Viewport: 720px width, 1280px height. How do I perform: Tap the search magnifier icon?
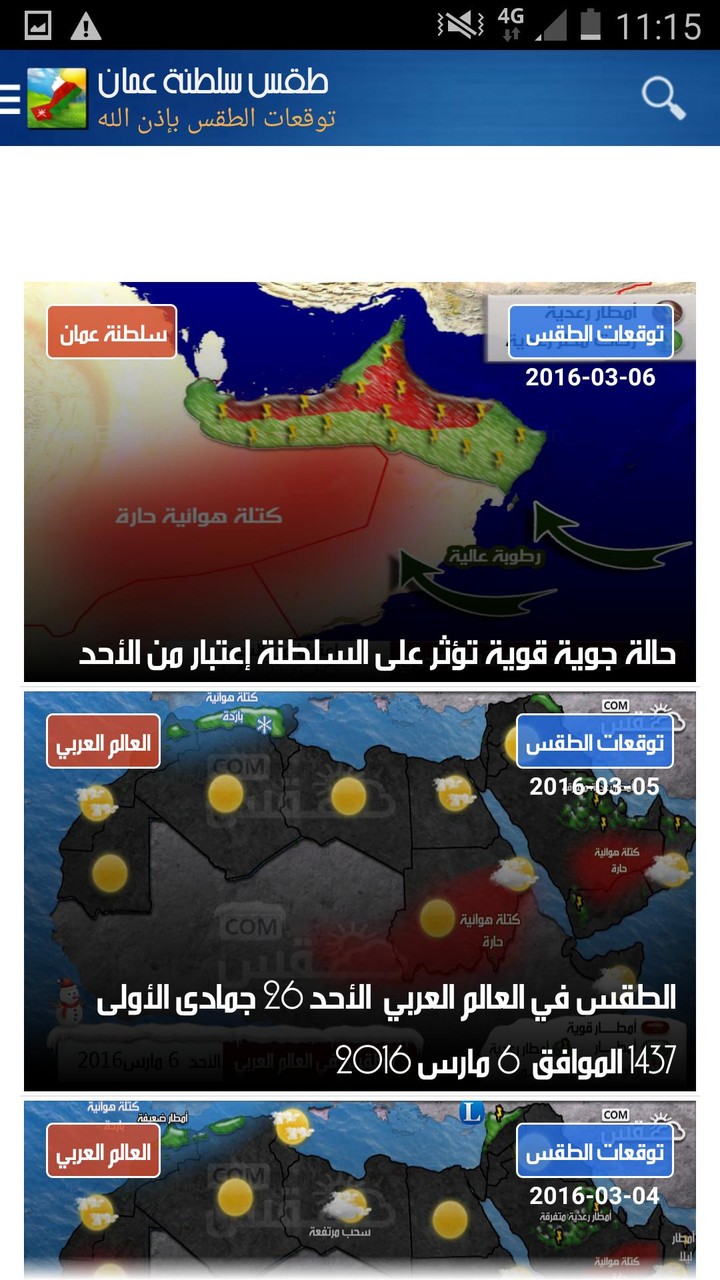[662, 97]
